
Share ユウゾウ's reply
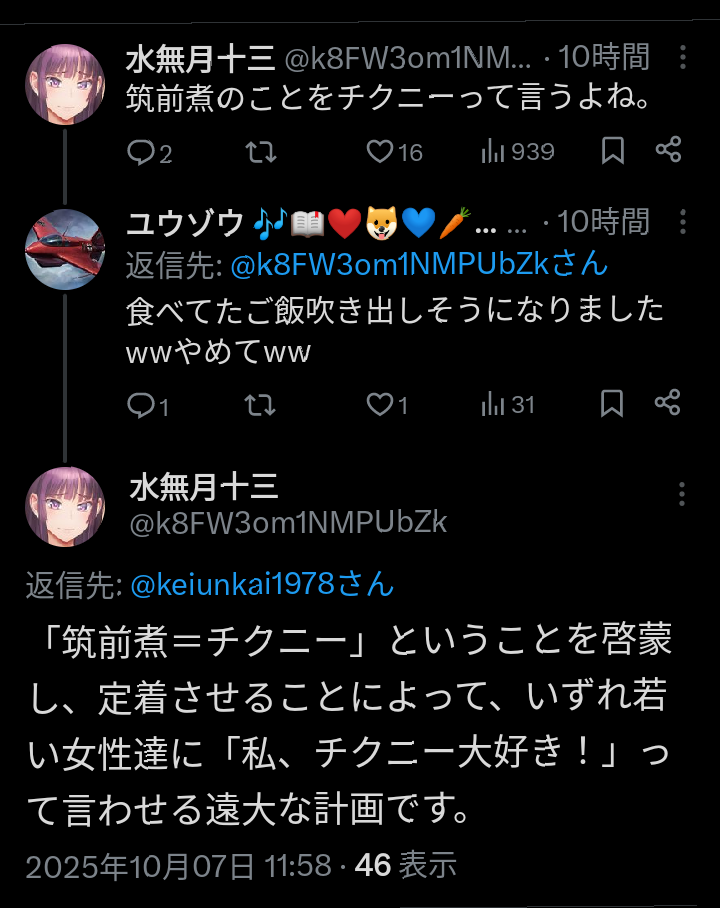(x=668, y=404)
